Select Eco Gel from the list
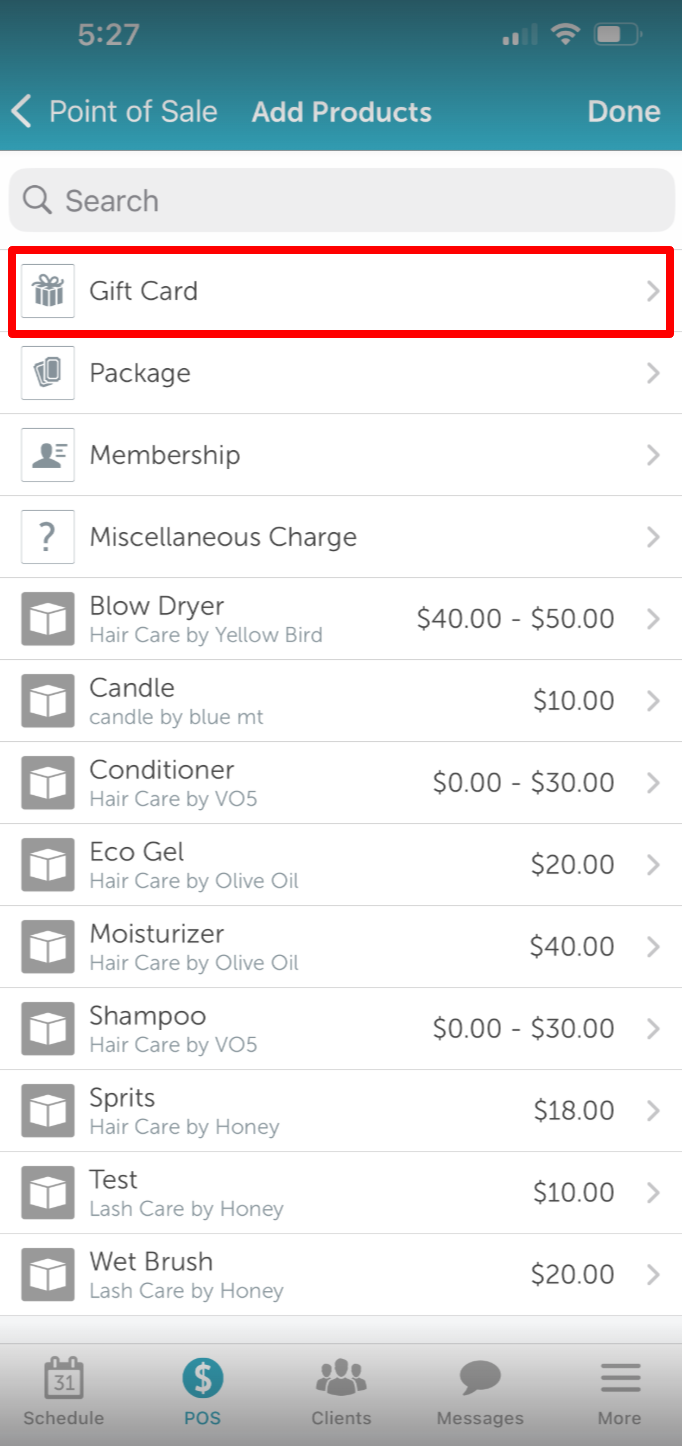Viewport: 682px width, 1446px height. pyautogui.click(x=341, y=865)
